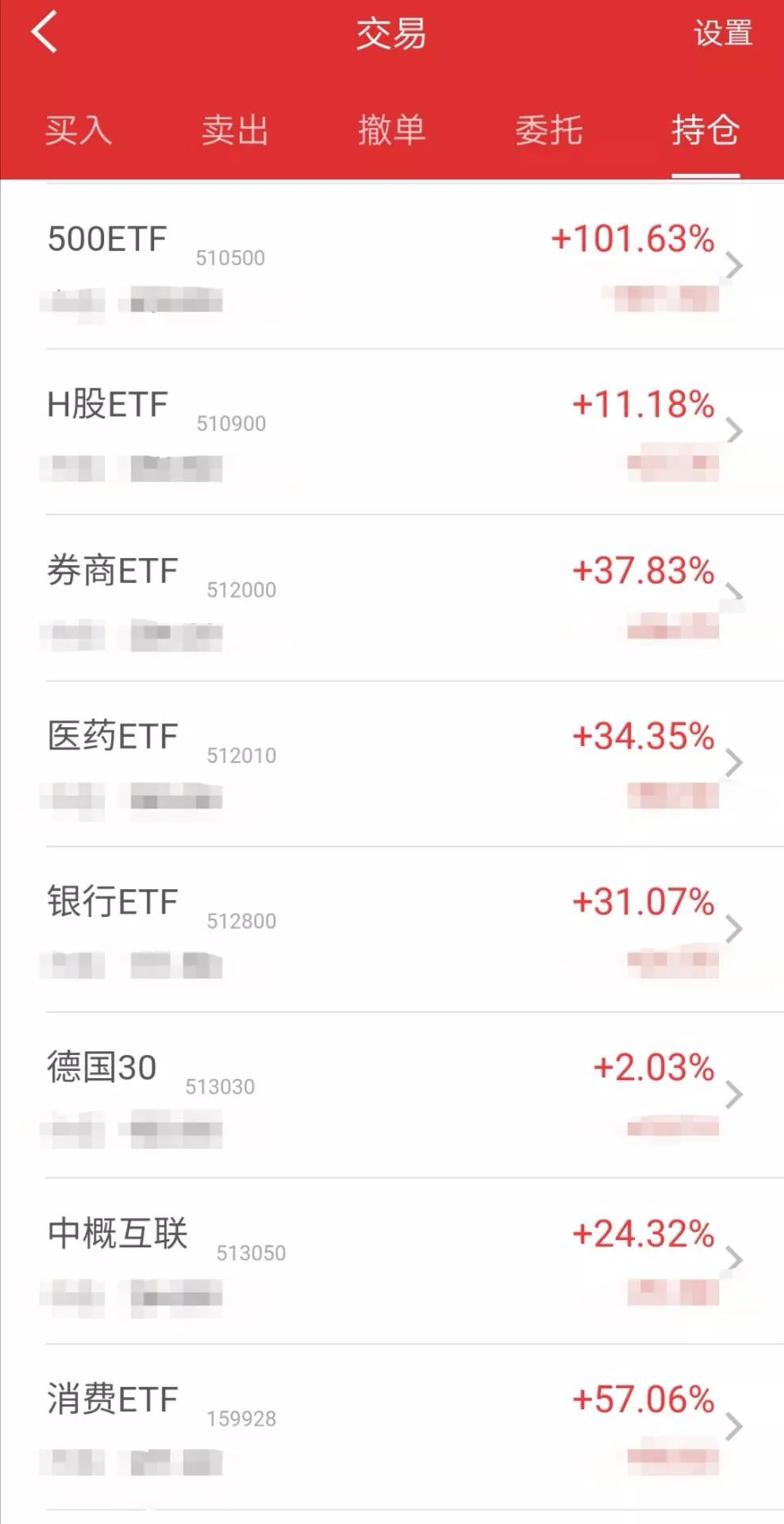Screen dimensions: 784x1524
Task: Open the 500ETF 510500 holding
Action: point(392,266)
